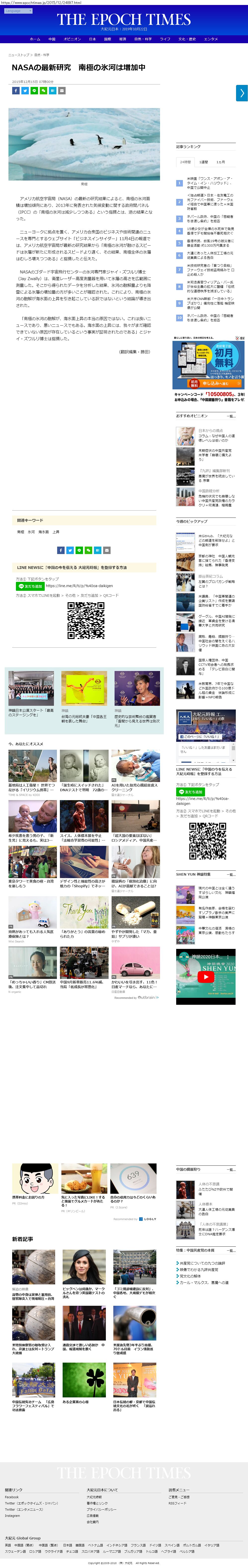Image resolution: width=248 pixels, height=1568 pixels.
Task: Open the RSSフィード footer link
Action: pos(177,1503)
